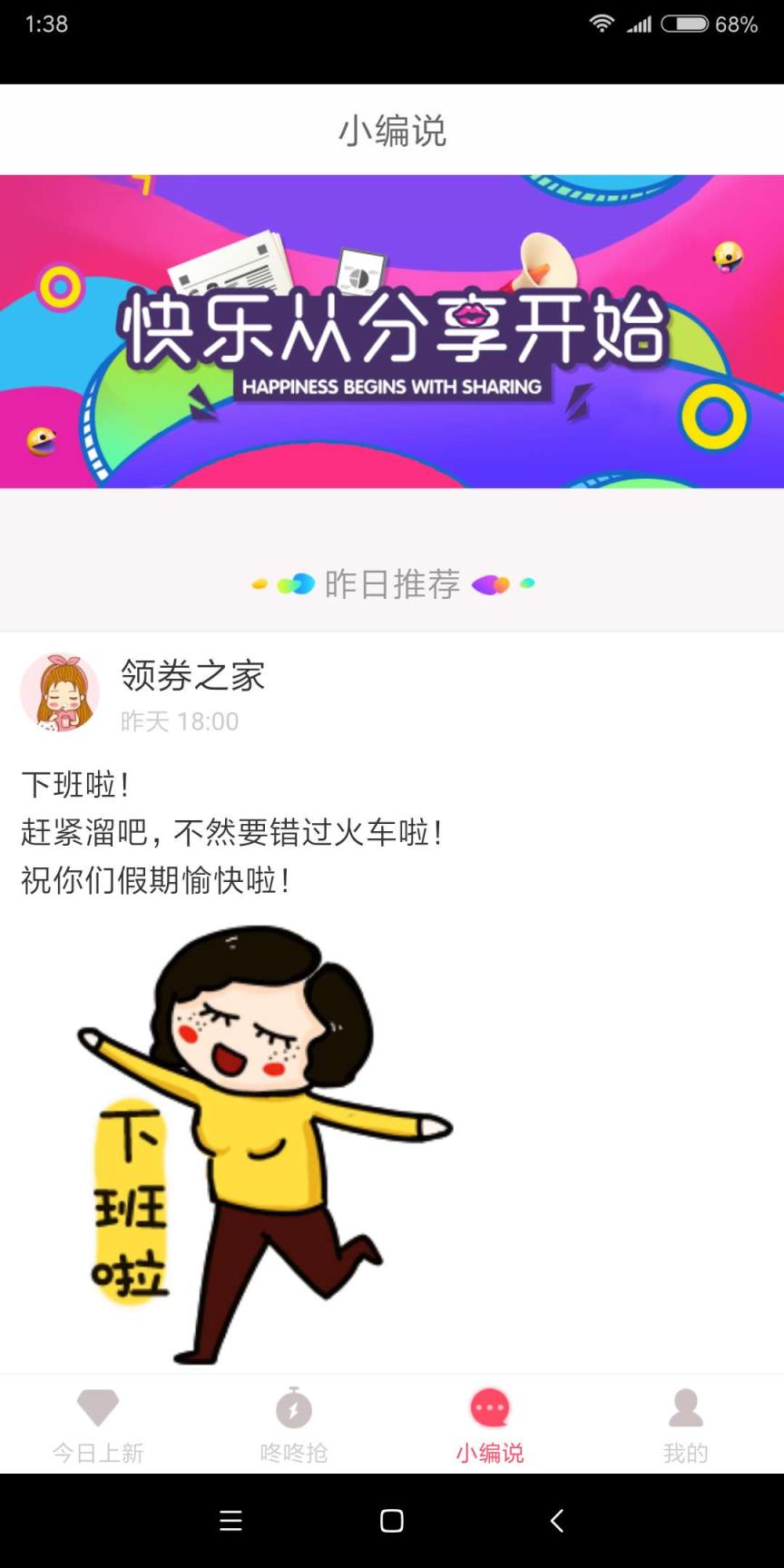Tap the 我的 profile person icon
784x1568 pixels.
[685, 1406]
